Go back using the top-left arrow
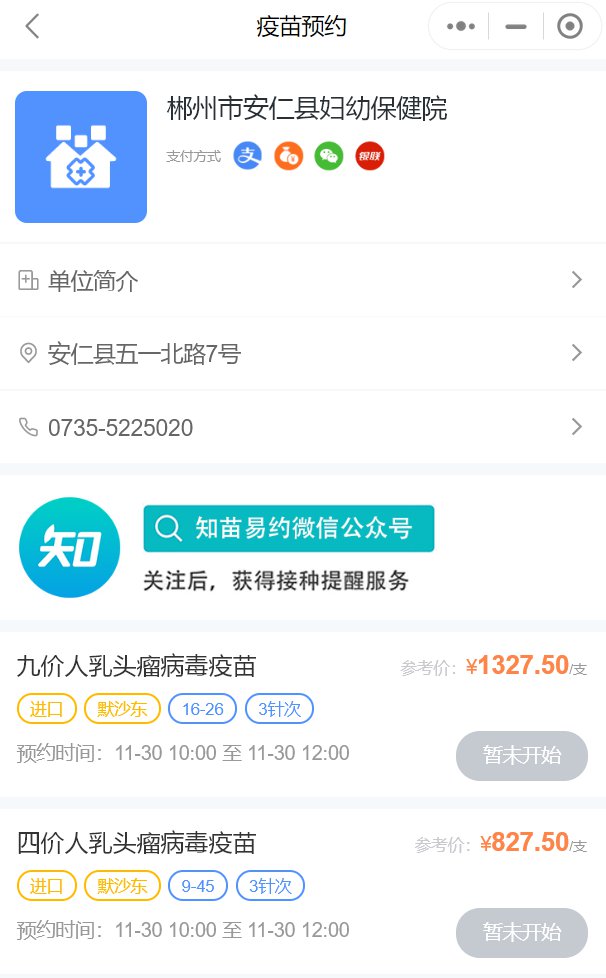The width and height of the screenshot is (606, 978). pyautogui.click(x=33, y=27)
